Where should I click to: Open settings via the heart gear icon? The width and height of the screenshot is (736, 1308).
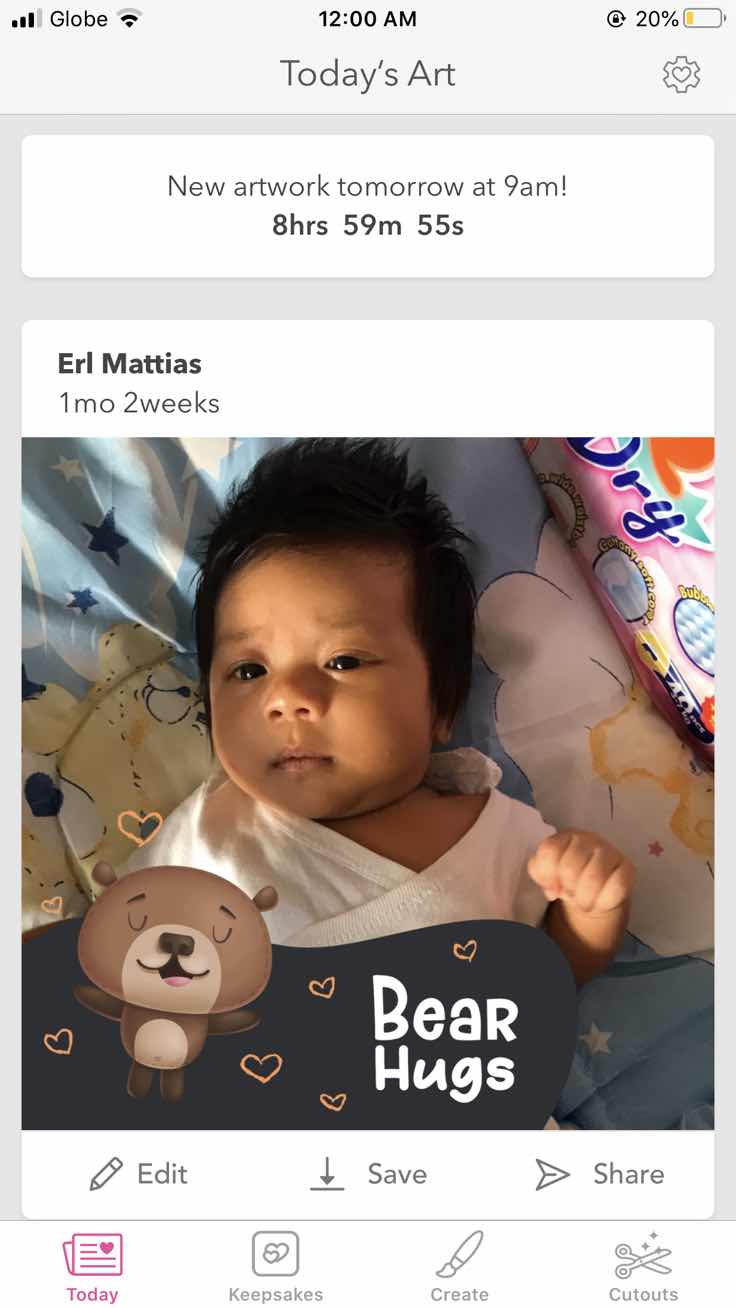[x=681, y=74]
